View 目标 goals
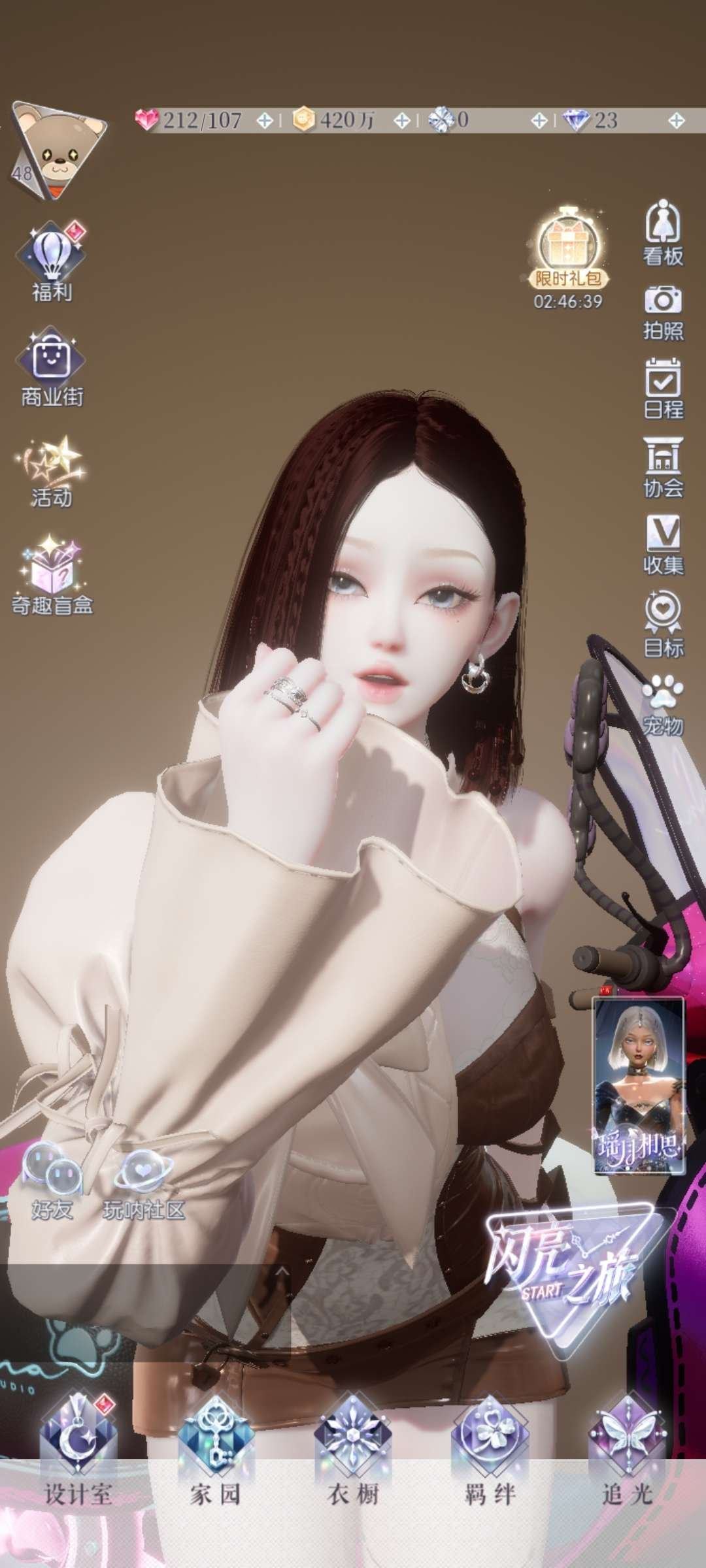 coord(663,623)
